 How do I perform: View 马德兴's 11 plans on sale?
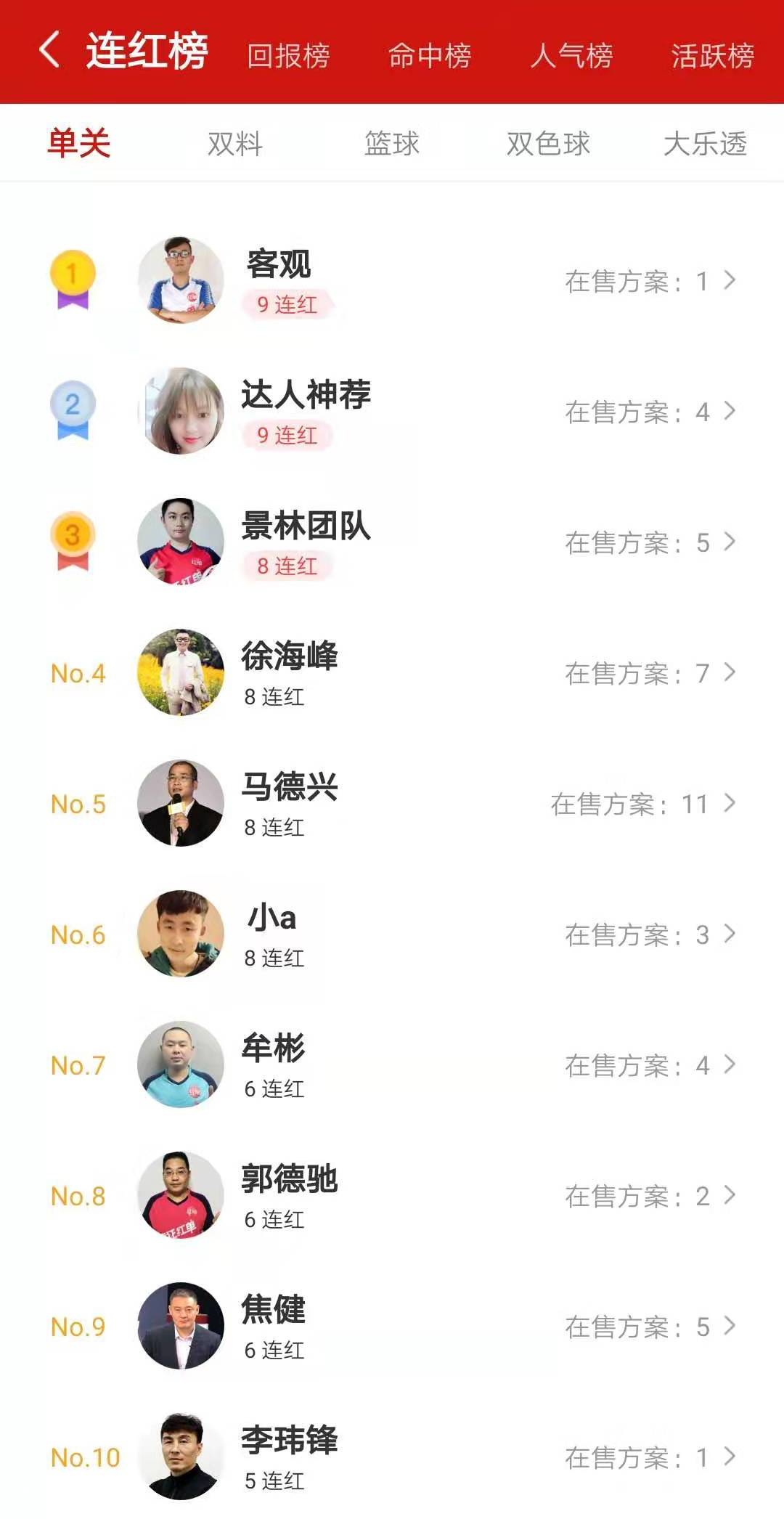(642, 804)
